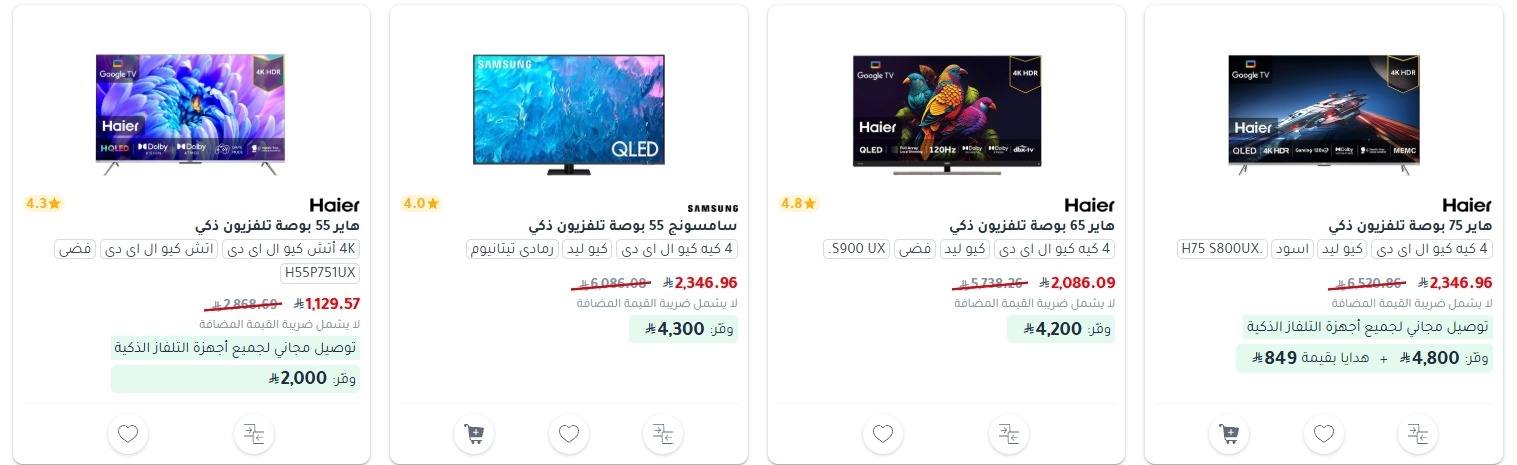1517x465 pixels.
Task: Open the Haier 75 inch smart TV card
Action: [x=1410, y=225]
